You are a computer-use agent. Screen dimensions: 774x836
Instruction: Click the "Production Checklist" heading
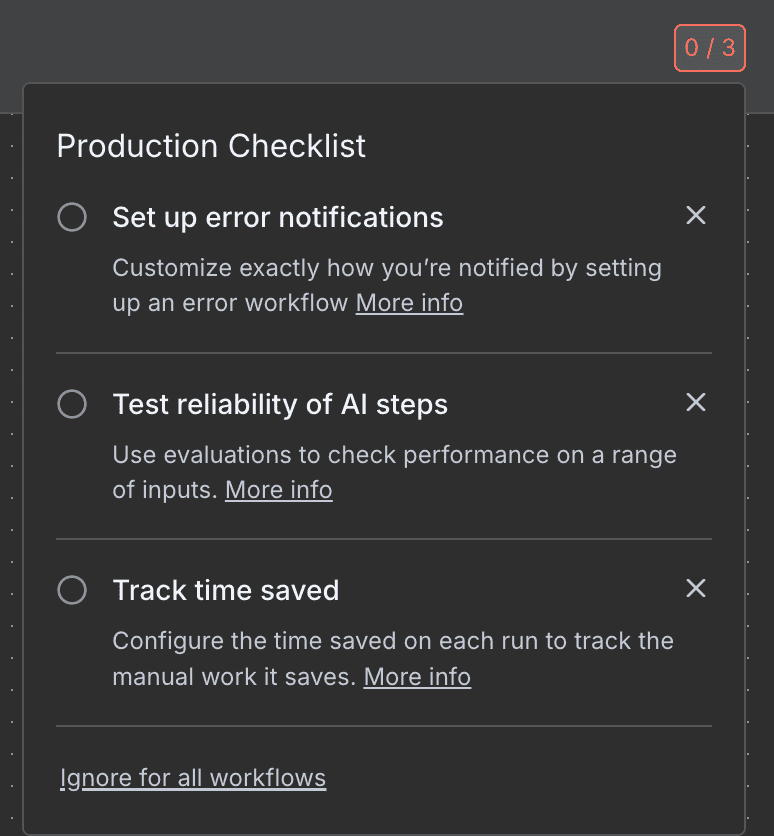(x=210, y=146)
